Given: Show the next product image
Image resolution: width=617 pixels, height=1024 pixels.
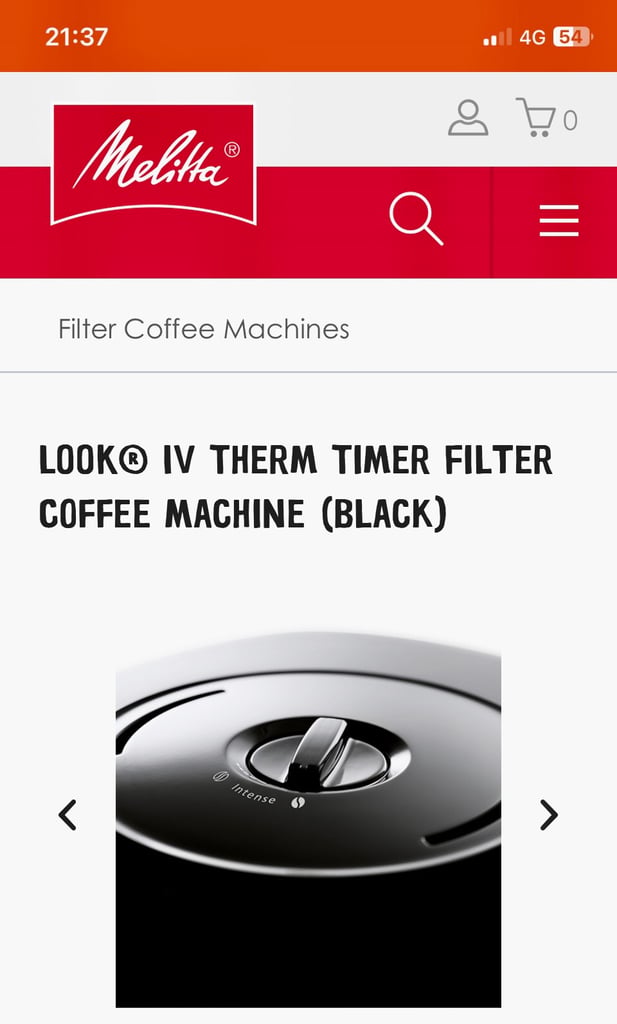Looking at the screenshot, I should coord(549,815).
